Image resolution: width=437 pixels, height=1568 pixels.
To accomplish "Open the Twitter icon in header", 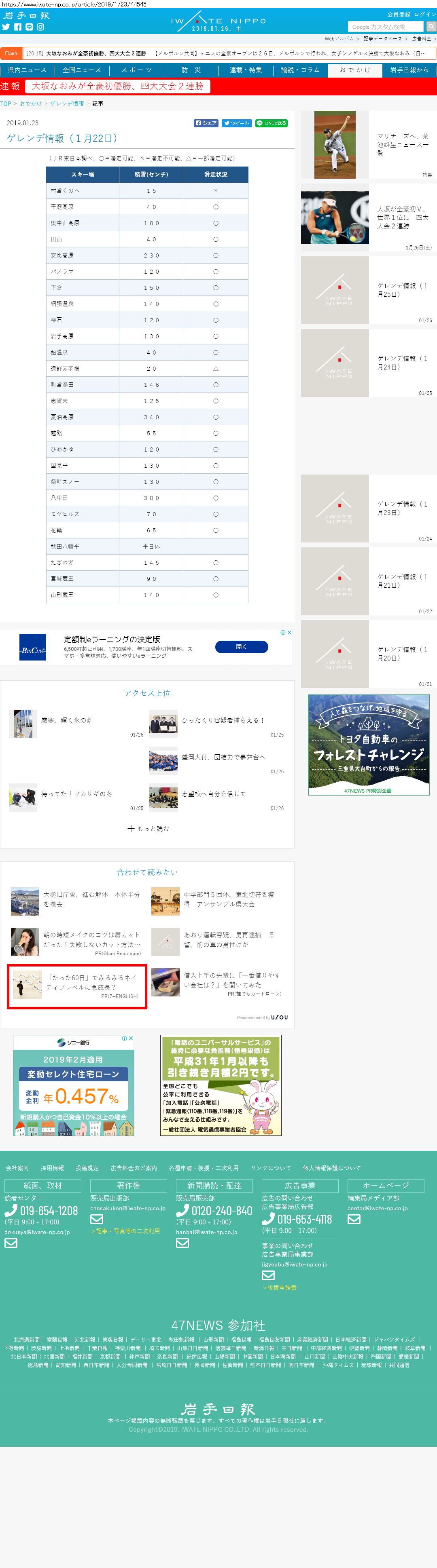I will tap(6, 27).
